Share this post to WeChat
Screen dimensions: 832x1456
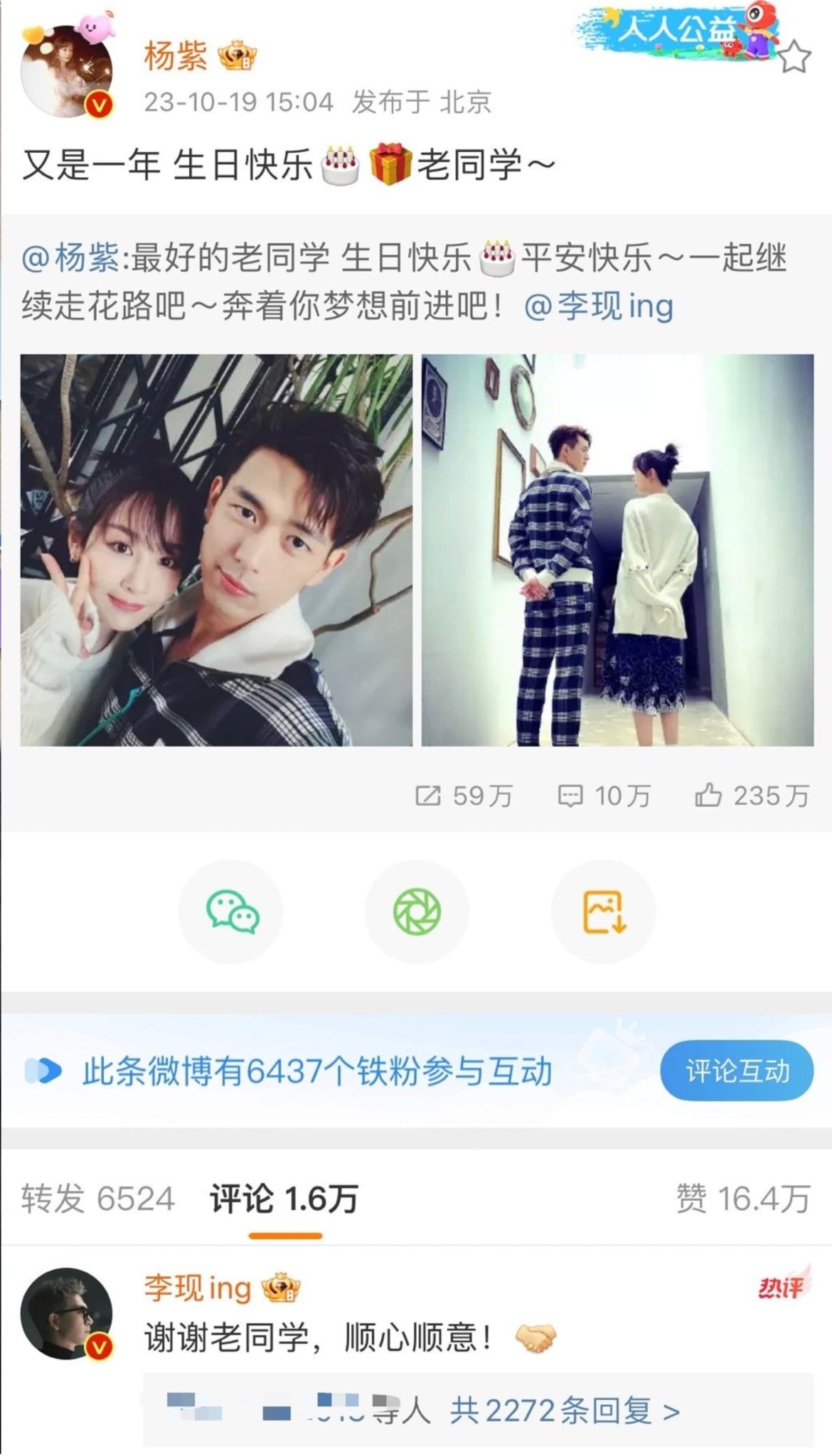(231, 912)
